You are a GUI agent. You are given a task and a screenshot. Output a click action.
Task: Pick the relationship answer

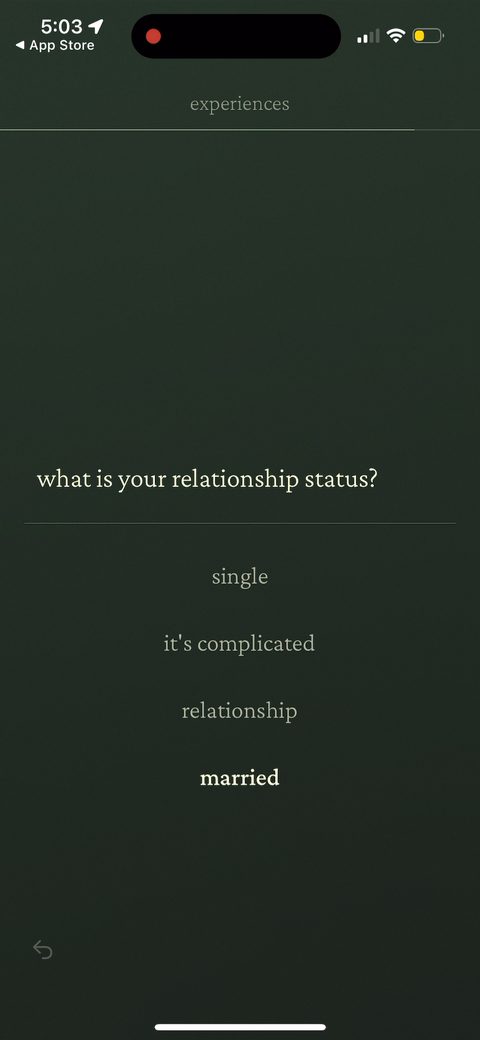click(x=239, y=711)
